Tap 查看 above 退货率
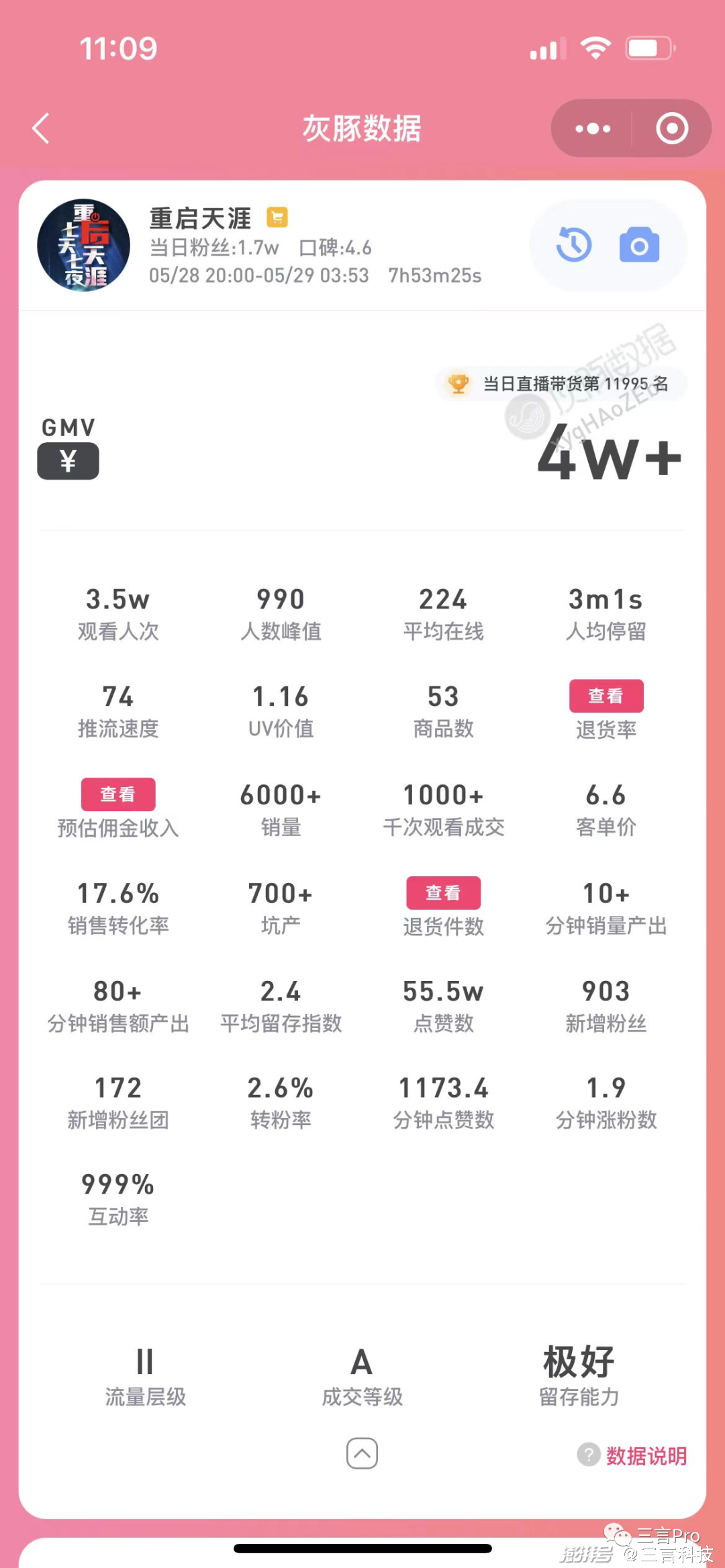 [606, 696]
